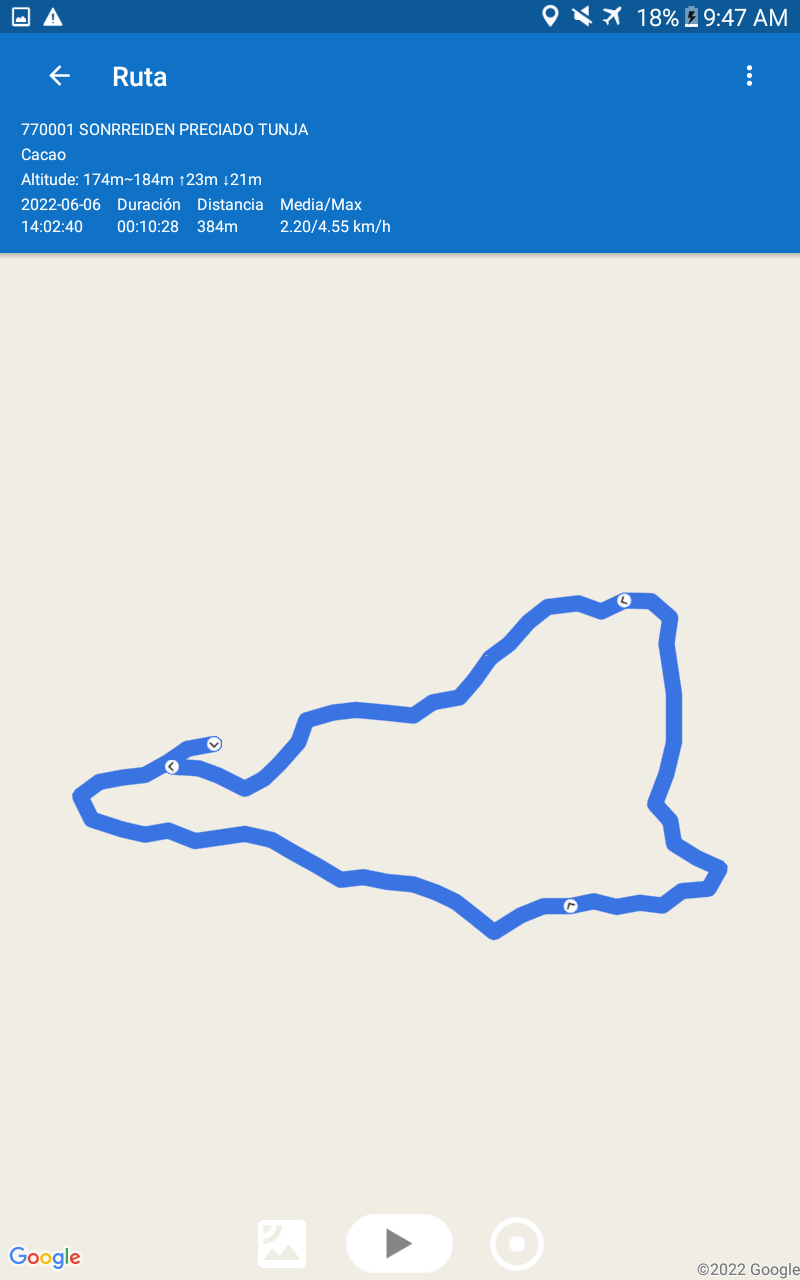This screenshot has width=800, height=1280.
Task: Open the three-dot overflow menu
Action: point(749,76)
